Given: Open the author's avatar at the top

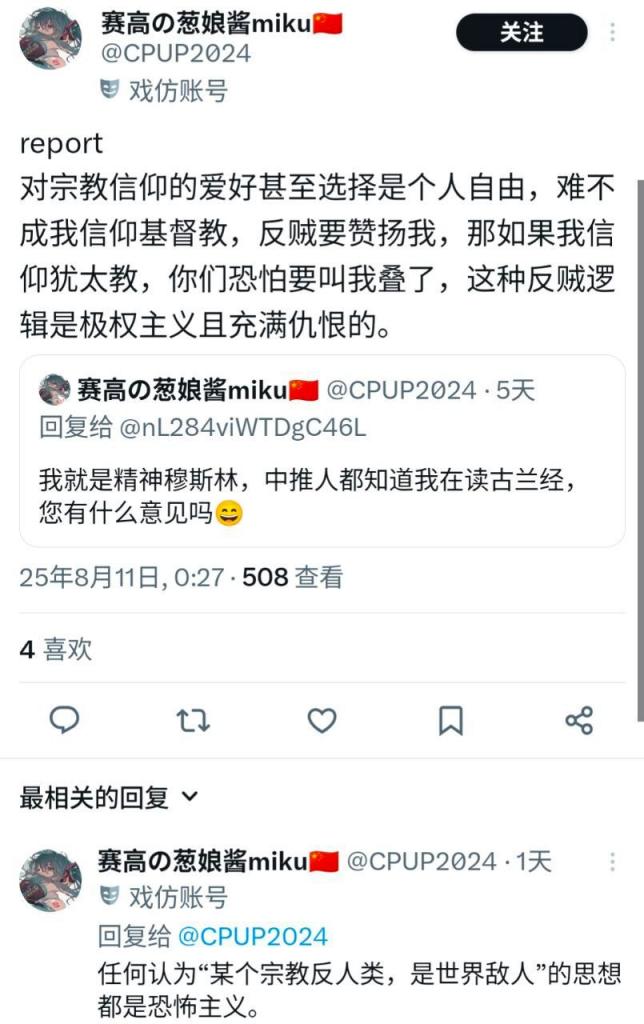Looking at the screenshot, I should click(x=50, y=39).
